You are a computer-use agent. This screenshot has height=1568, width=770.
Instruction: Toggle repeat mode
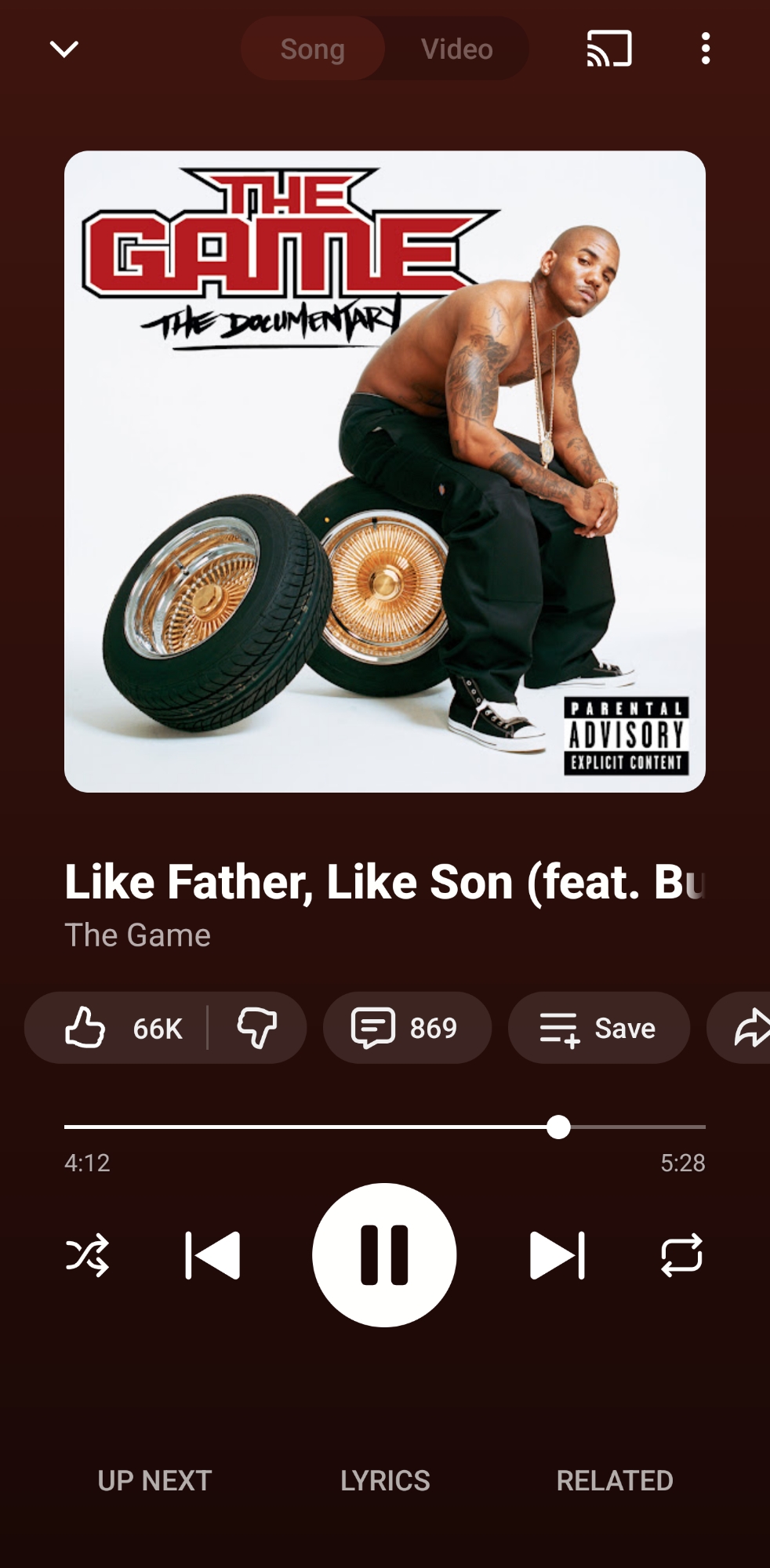(x=681, y=1255)
